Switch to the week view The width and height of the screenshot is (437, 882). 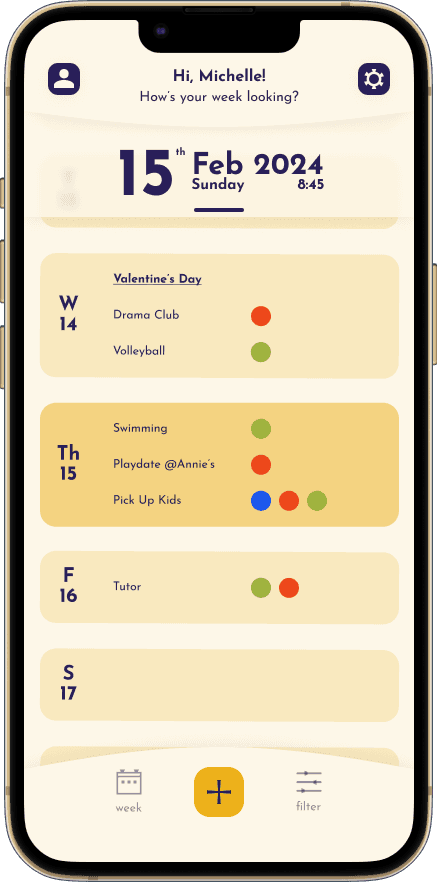129,791
